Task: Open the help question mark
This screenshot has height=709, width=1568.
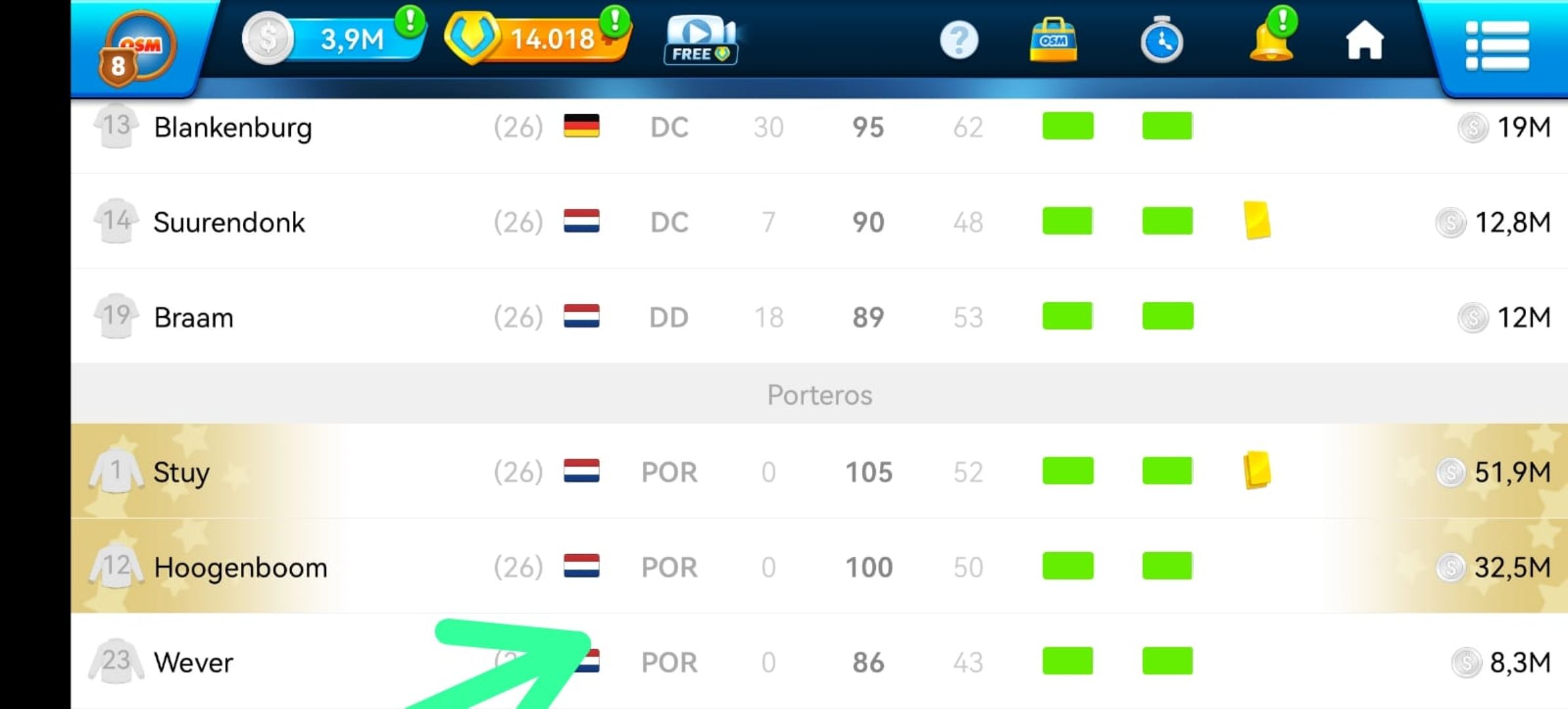Action: pos(959,41)
